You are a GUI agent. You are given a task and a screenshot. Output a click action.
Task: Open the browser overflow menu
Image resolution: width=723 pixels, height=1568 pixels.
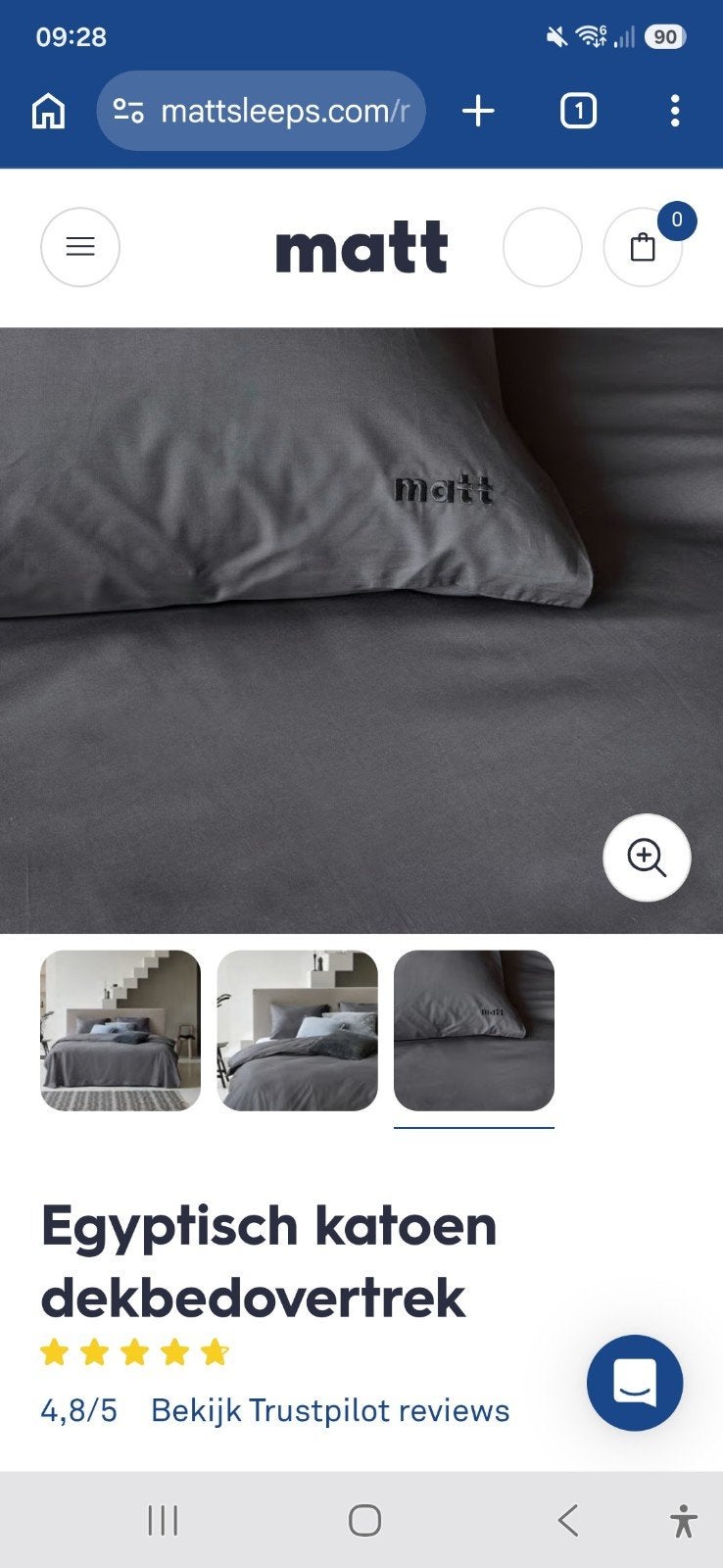[675, 111]
